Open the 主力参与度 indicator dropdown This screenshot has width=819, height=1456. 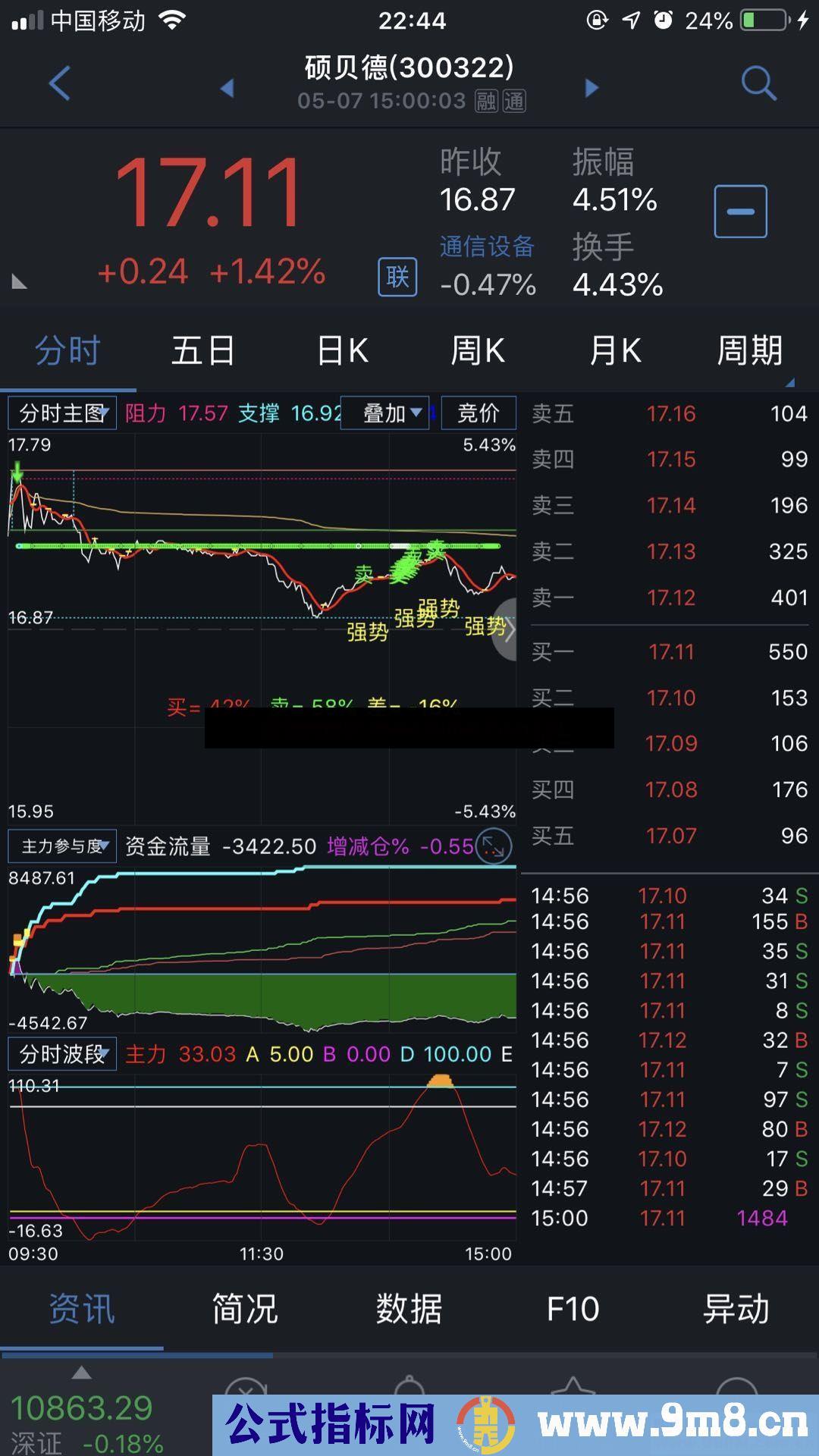(x=61, y=846)
